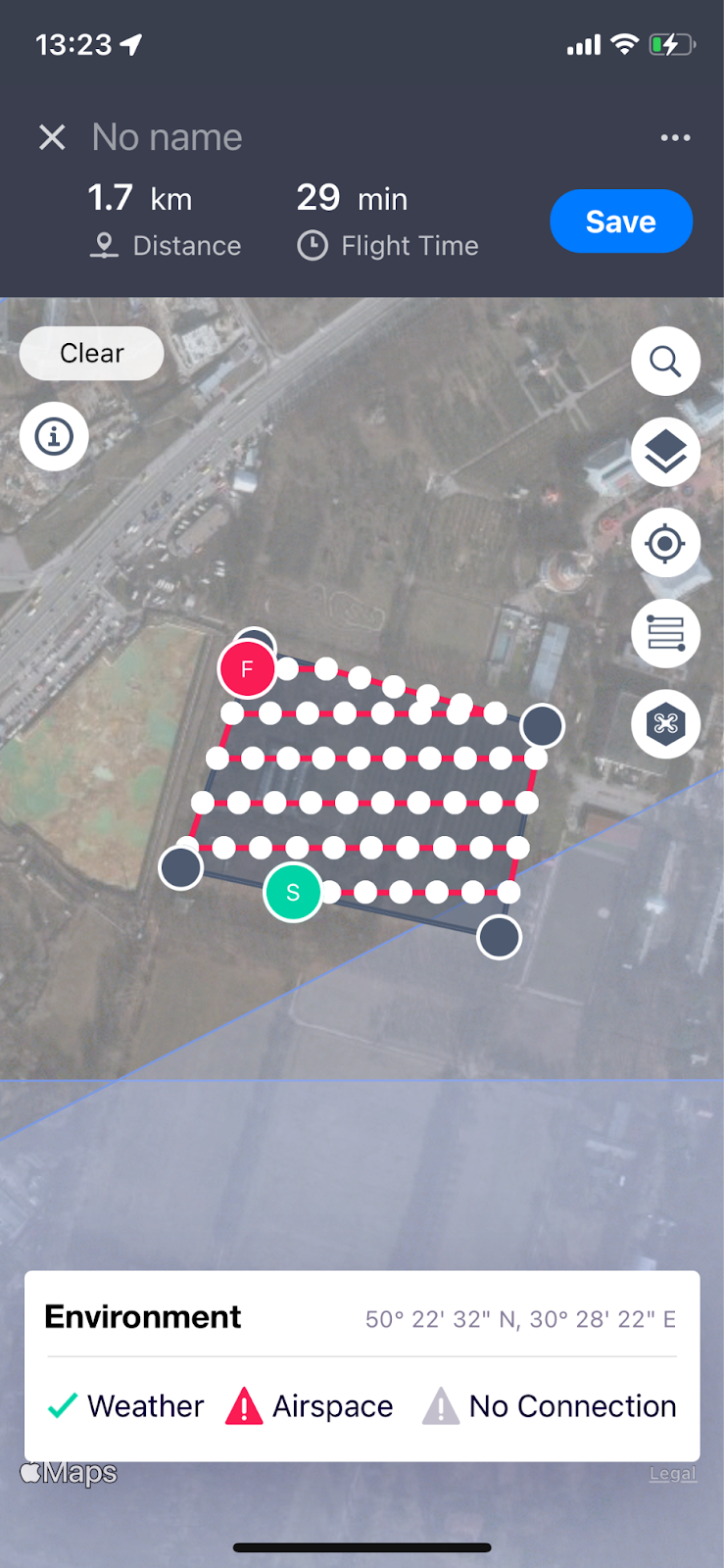Open the Legal link
The height and width of the screenshot is (1568, 724).
(x=672, y=1474)
